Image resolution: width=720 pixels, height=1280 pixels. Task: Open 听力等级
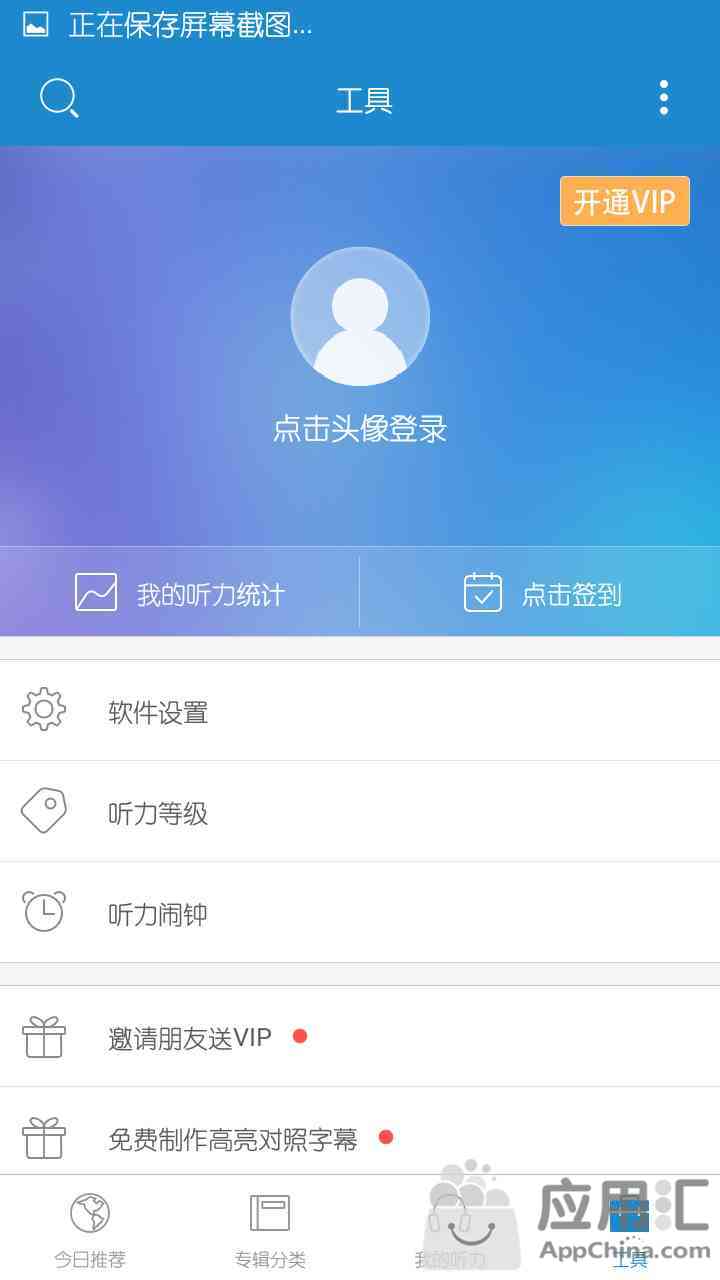(x=360, y=812)
